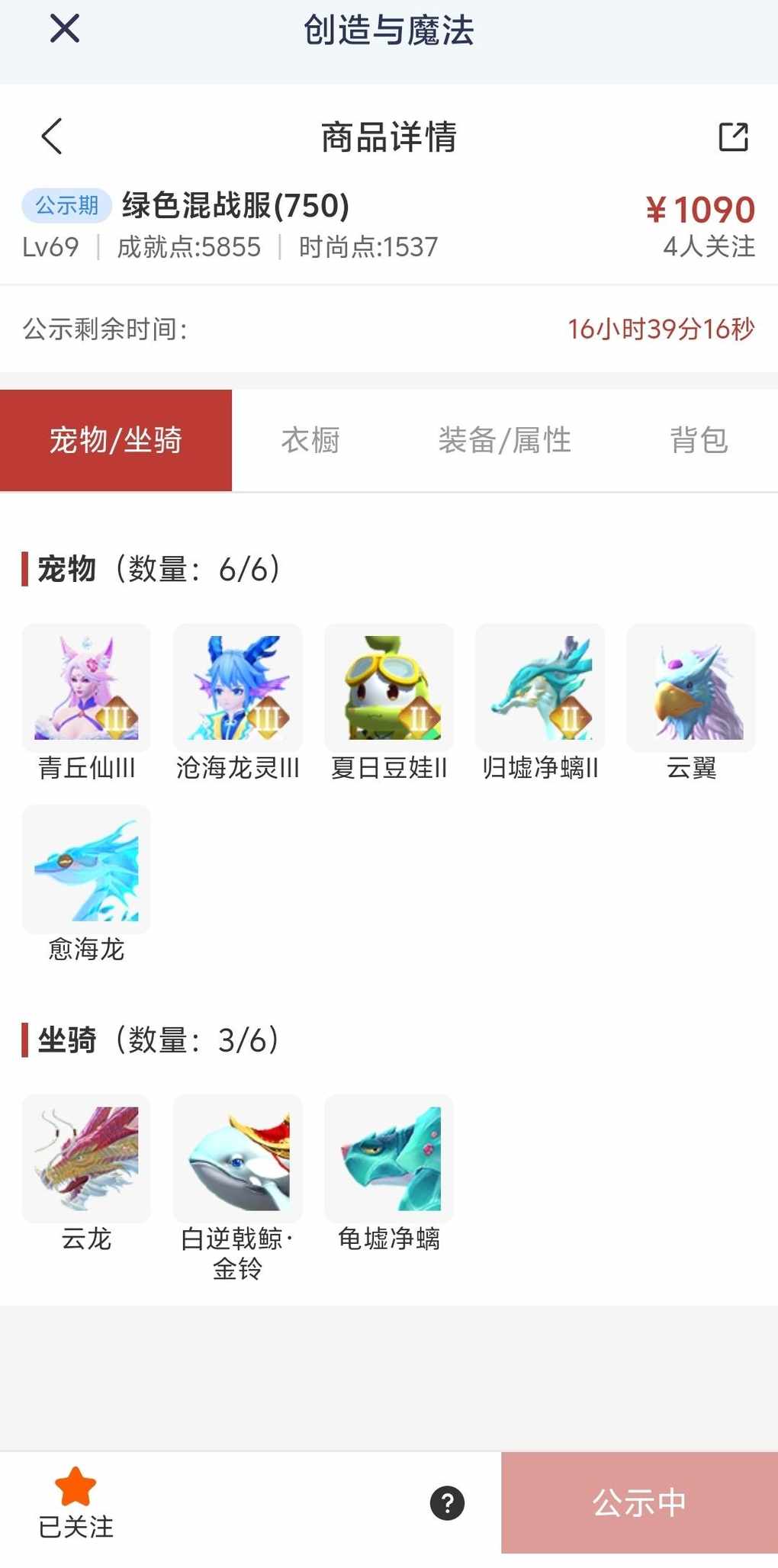Image resolution: width=778 pixels, height=1568 pixels.
Task: Open pet 青丘仙III
Action: point(86,688)
